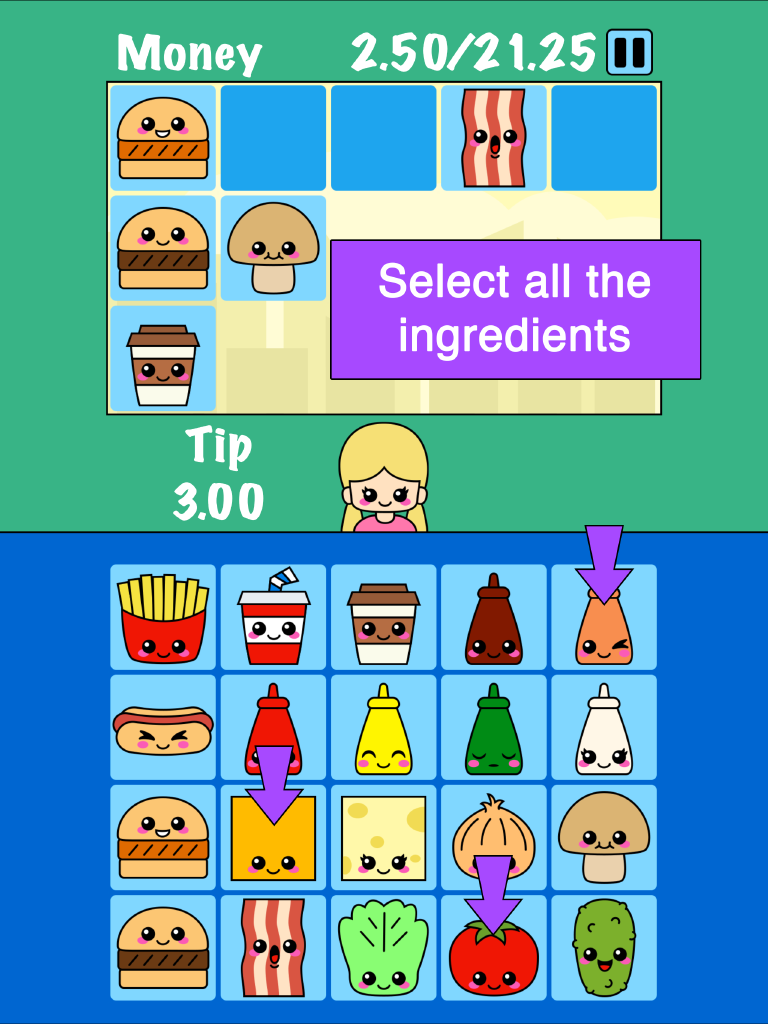
Task: Choose the green relish bottle
Action: (x=493, y=725)
